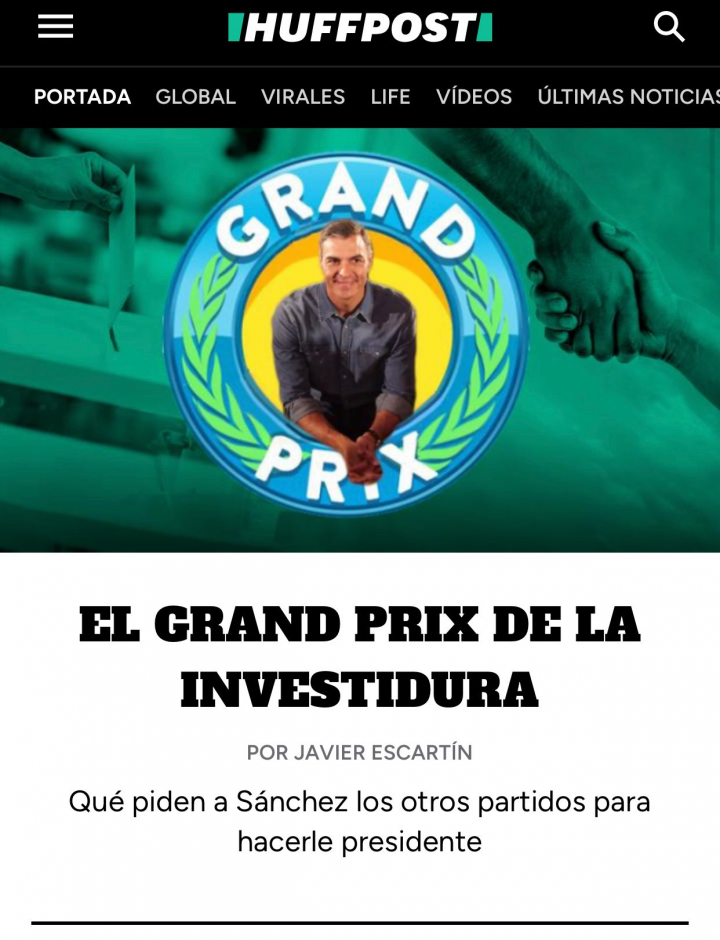Select the Life tab
The width and height of the screenshot is (720, 940).
(390, 97)
